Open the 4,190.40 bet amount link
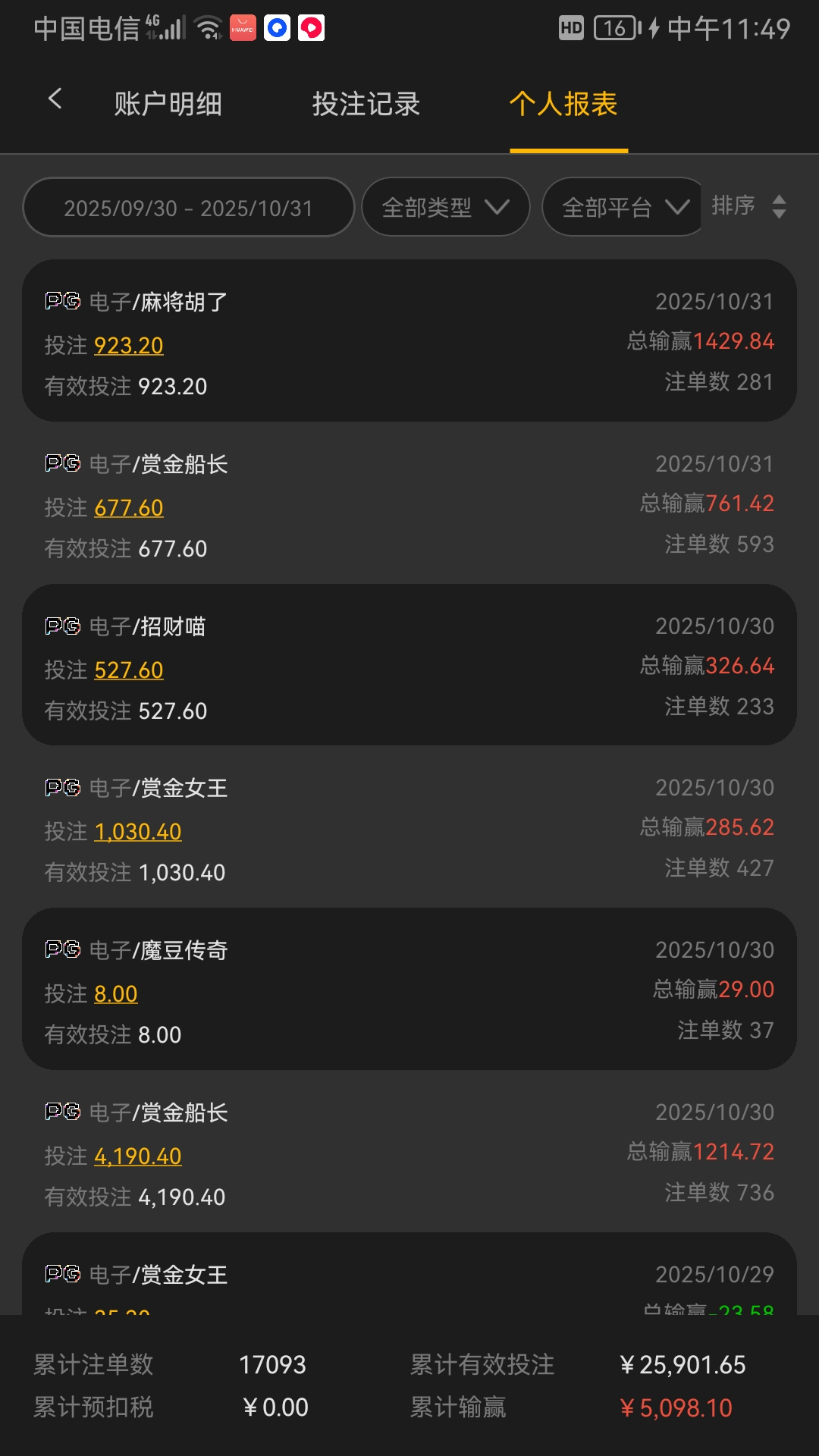The image size is (819, 1456). [x=138, y=1156]
